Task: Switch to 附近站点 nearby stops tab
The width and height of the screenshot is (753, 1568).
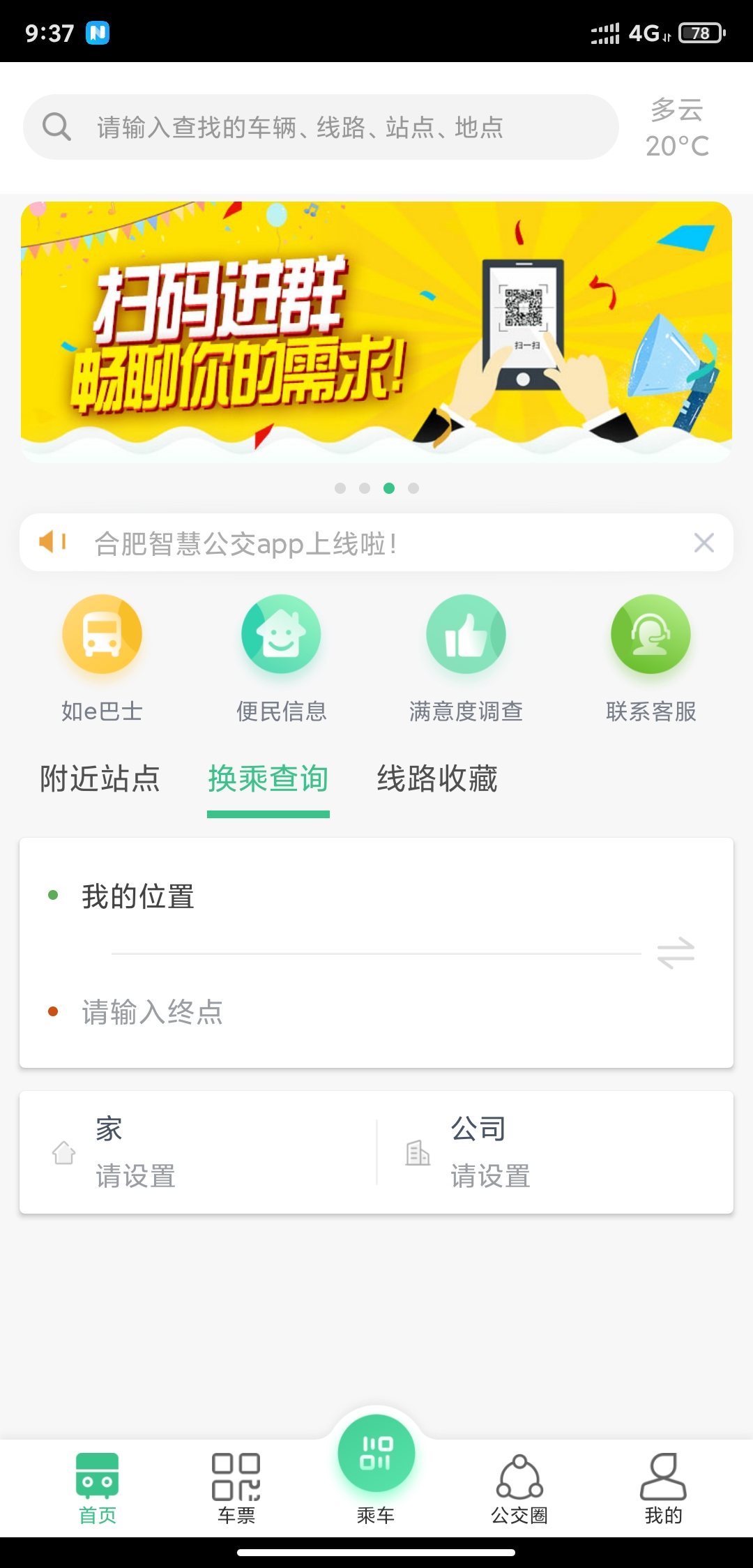Action: (99, 779)
